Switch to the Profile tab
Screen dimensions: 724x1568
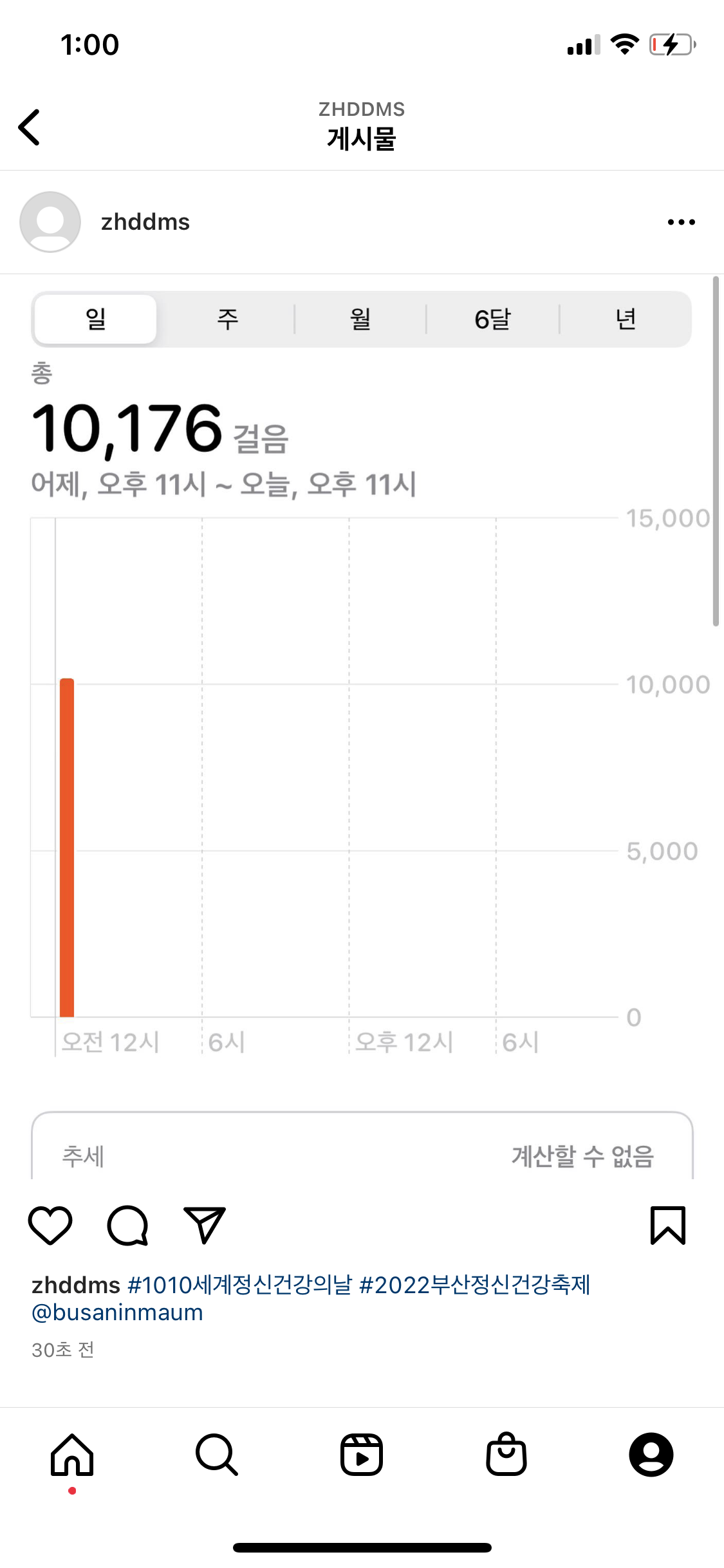pos(651,1455)
